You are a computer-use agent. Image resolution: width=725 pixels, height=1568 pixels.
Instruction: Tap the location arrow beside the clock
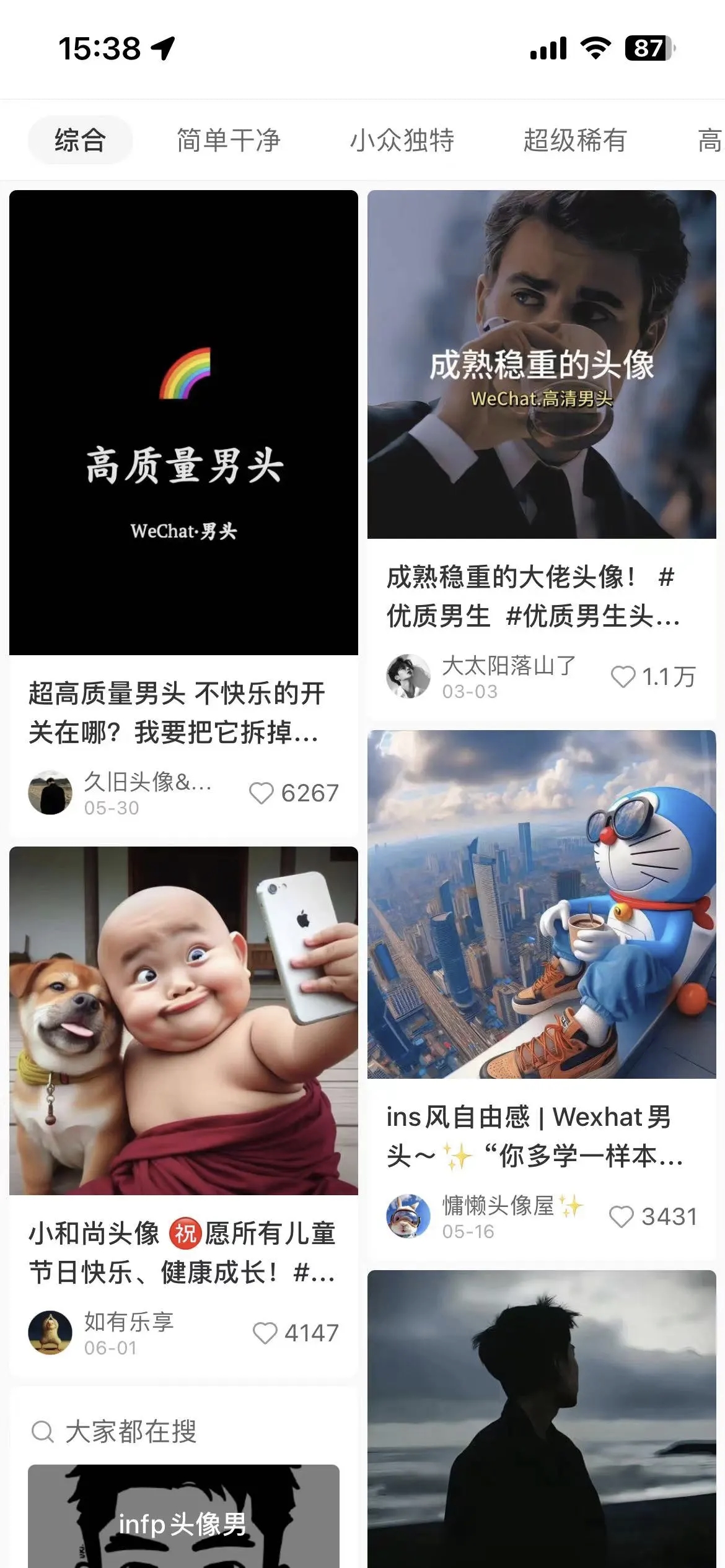pos(163,48)
